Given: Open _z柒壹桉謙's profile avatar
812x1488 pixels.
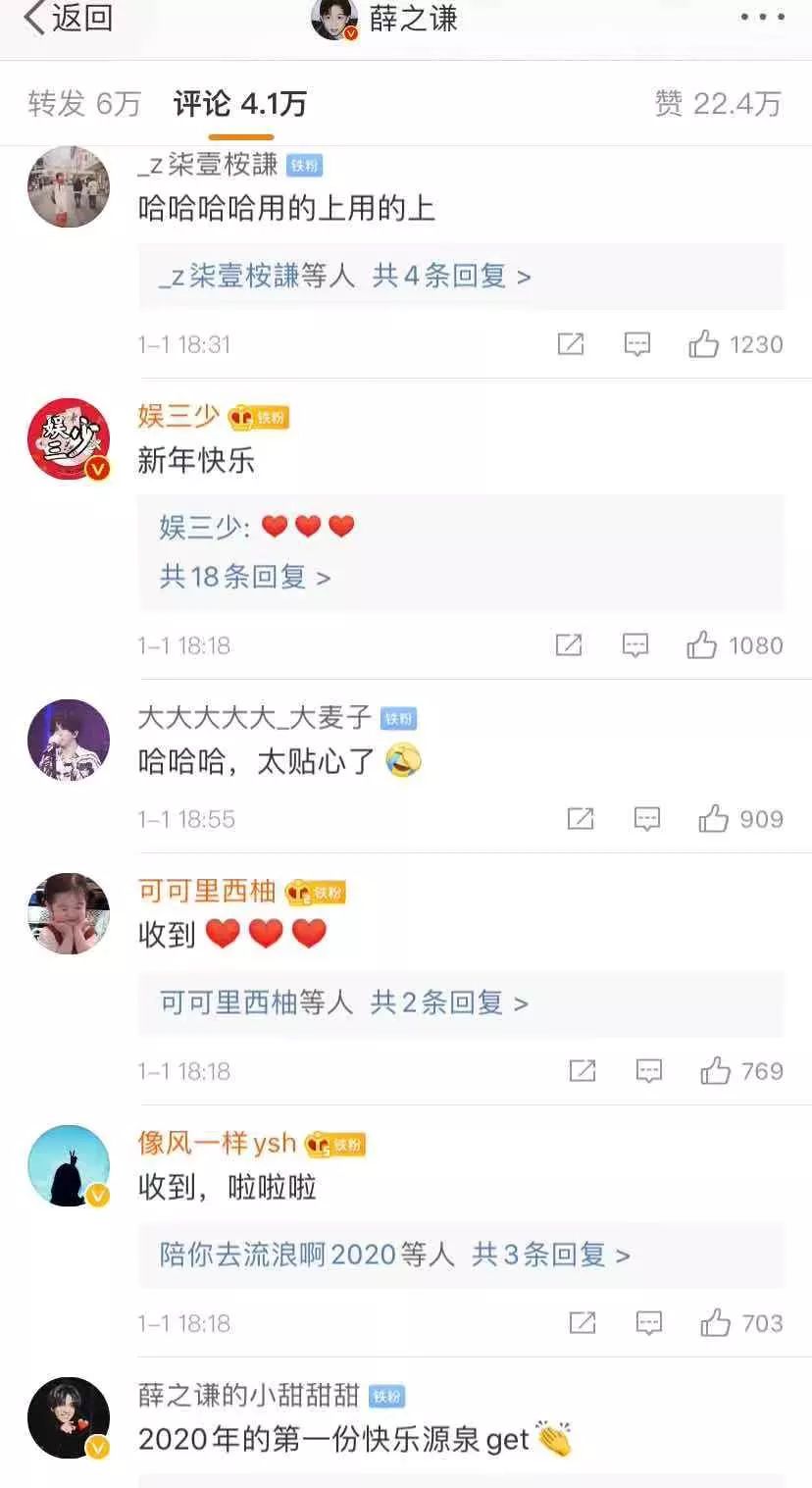Looking at the screenshot, I should [69, 186].
